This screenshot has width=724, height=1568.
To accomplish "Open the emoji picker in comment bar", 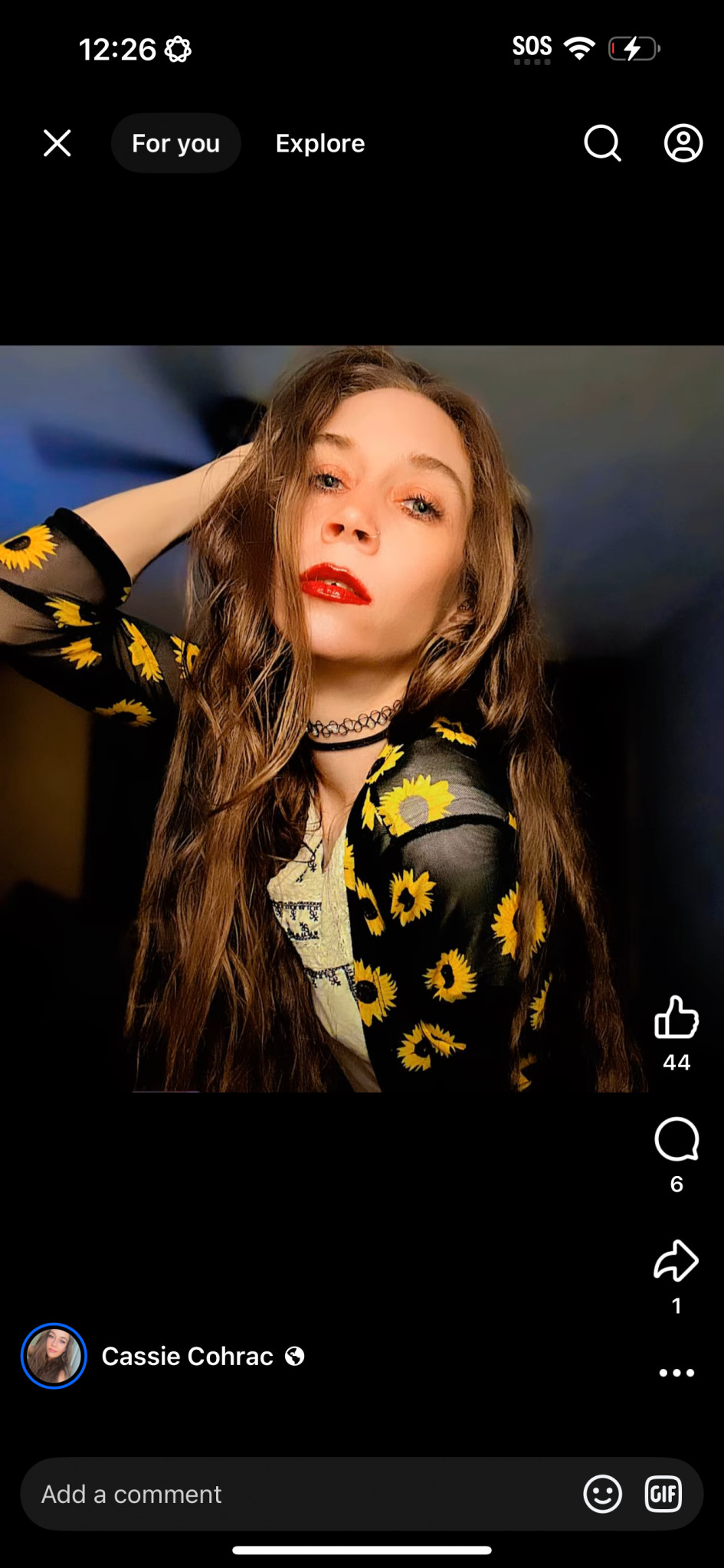I will (x=602, y=1494).
